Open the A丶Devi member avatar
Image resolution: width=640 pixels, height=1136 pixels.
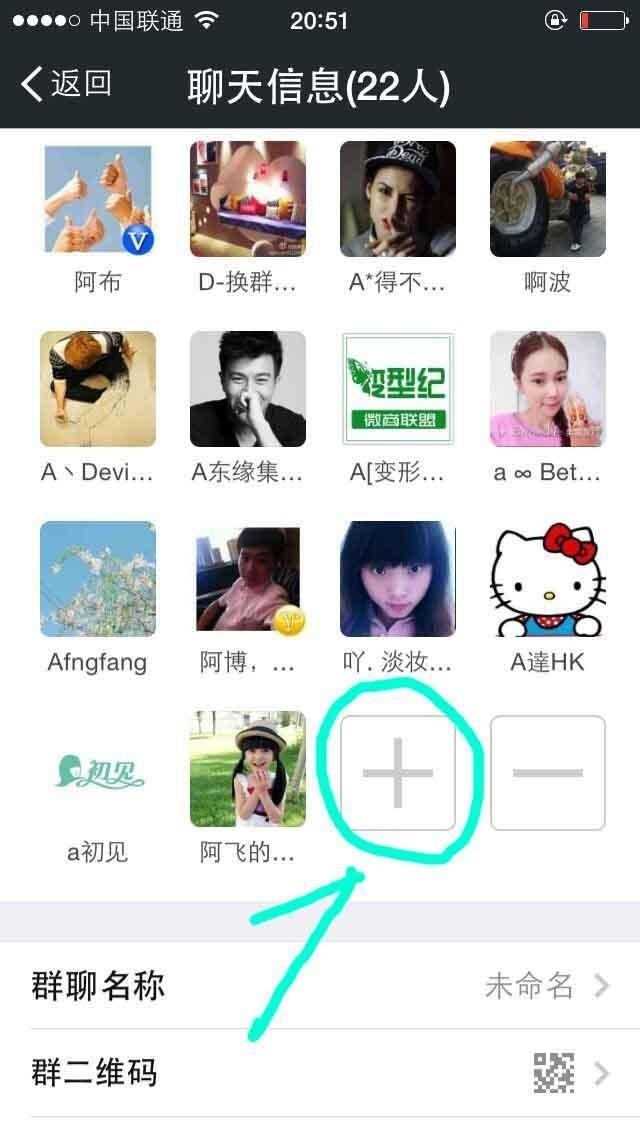click(x=98, y=389)
